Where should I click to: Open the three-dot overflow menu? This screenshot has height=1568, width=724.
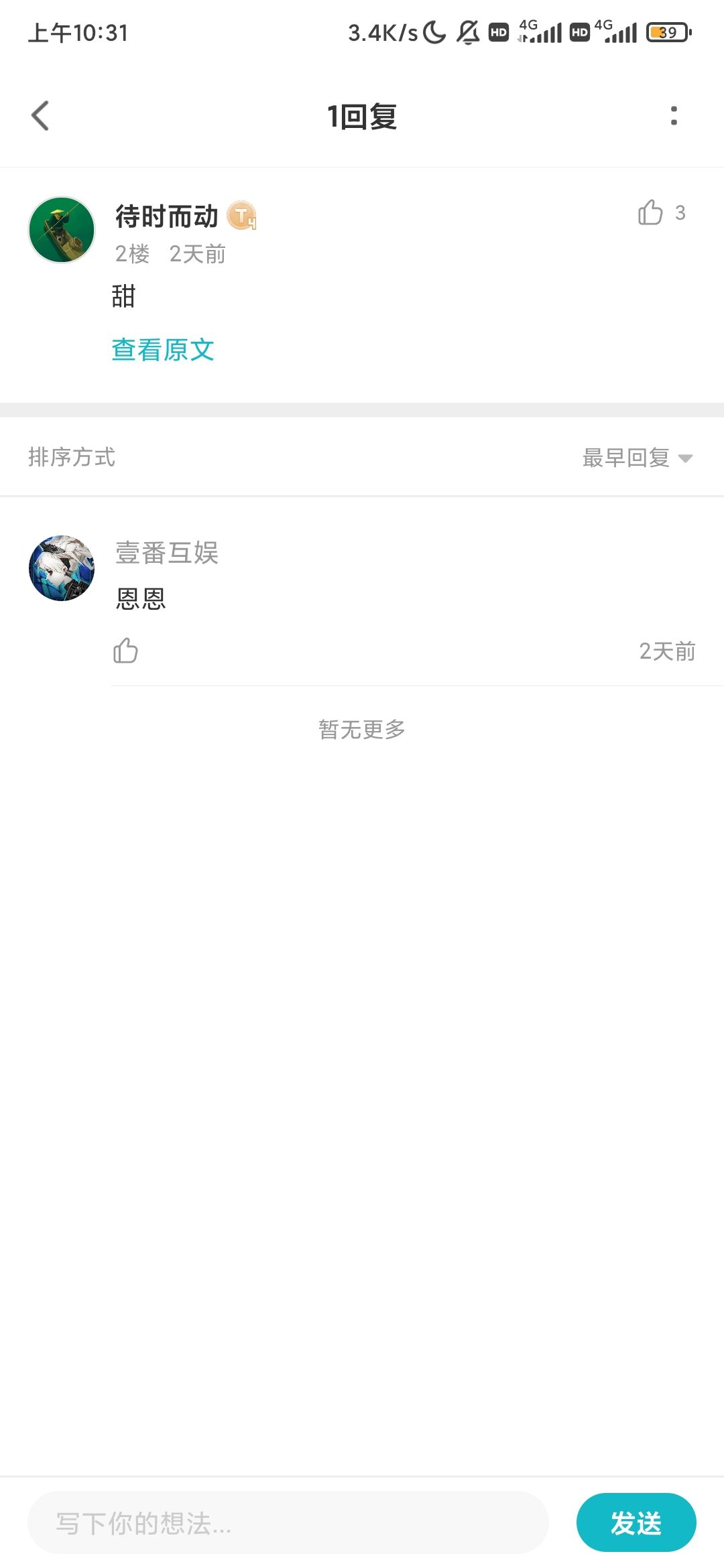pyautogui.click(x=674, y=116)
